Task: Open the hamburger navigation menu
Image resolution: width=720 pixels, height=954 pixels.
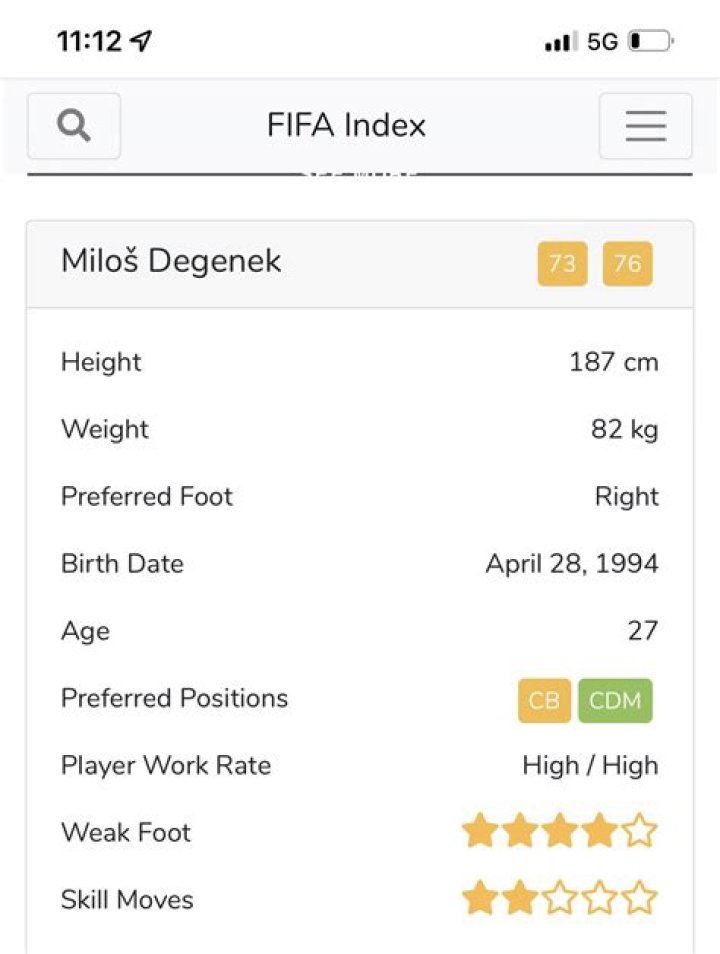Action: point(645,126)
